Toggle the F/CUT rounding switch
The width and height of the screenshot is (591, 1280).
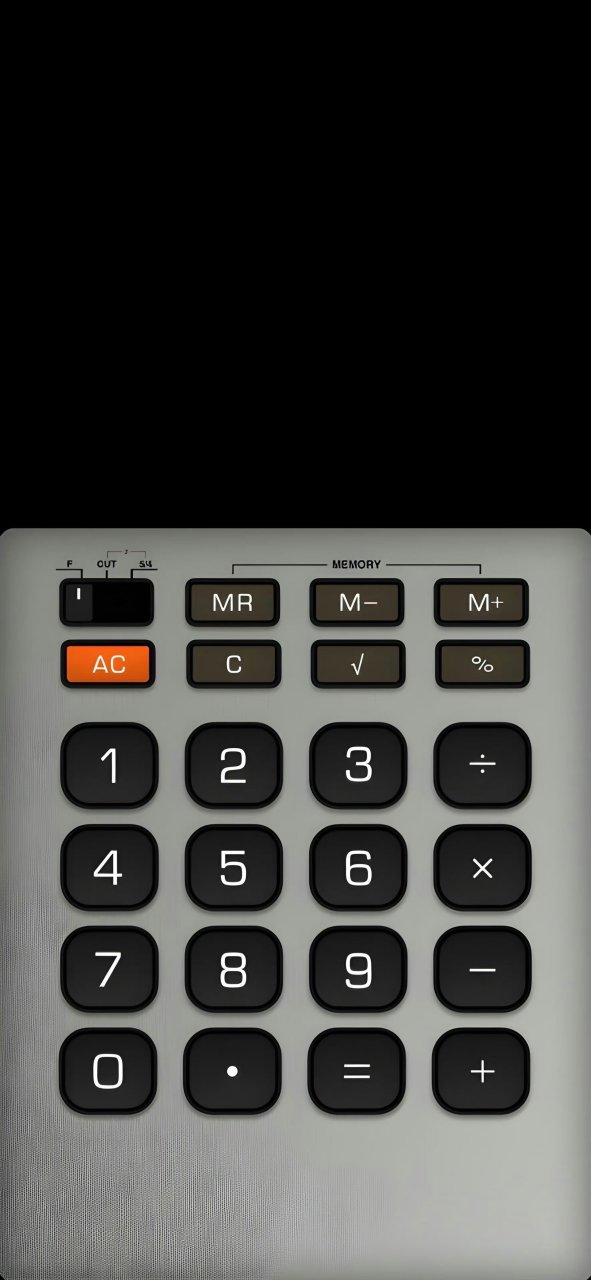[x=106, y=602]
